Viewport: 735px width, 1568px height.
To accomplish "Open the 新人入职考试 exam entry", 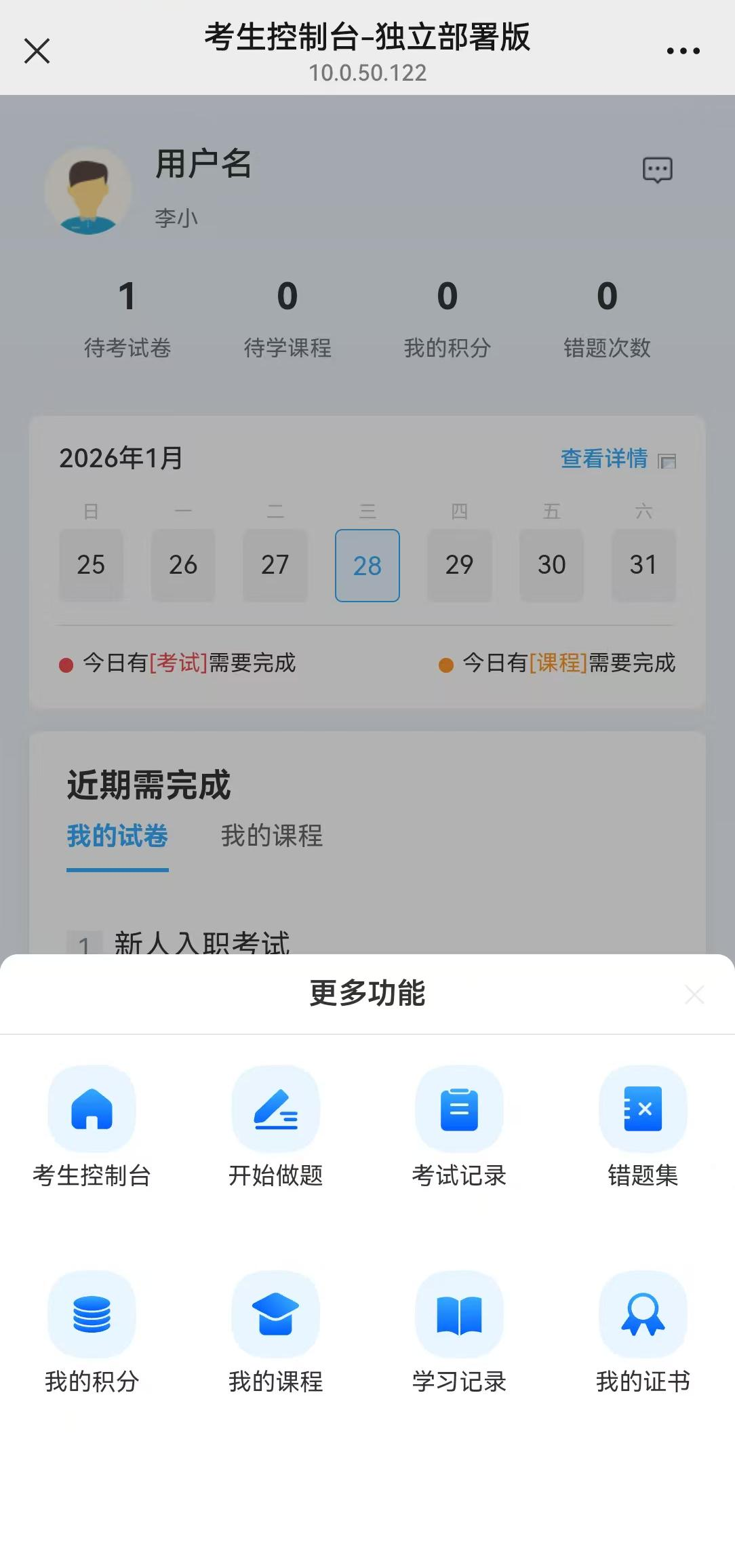I will (x=203, y=943).
